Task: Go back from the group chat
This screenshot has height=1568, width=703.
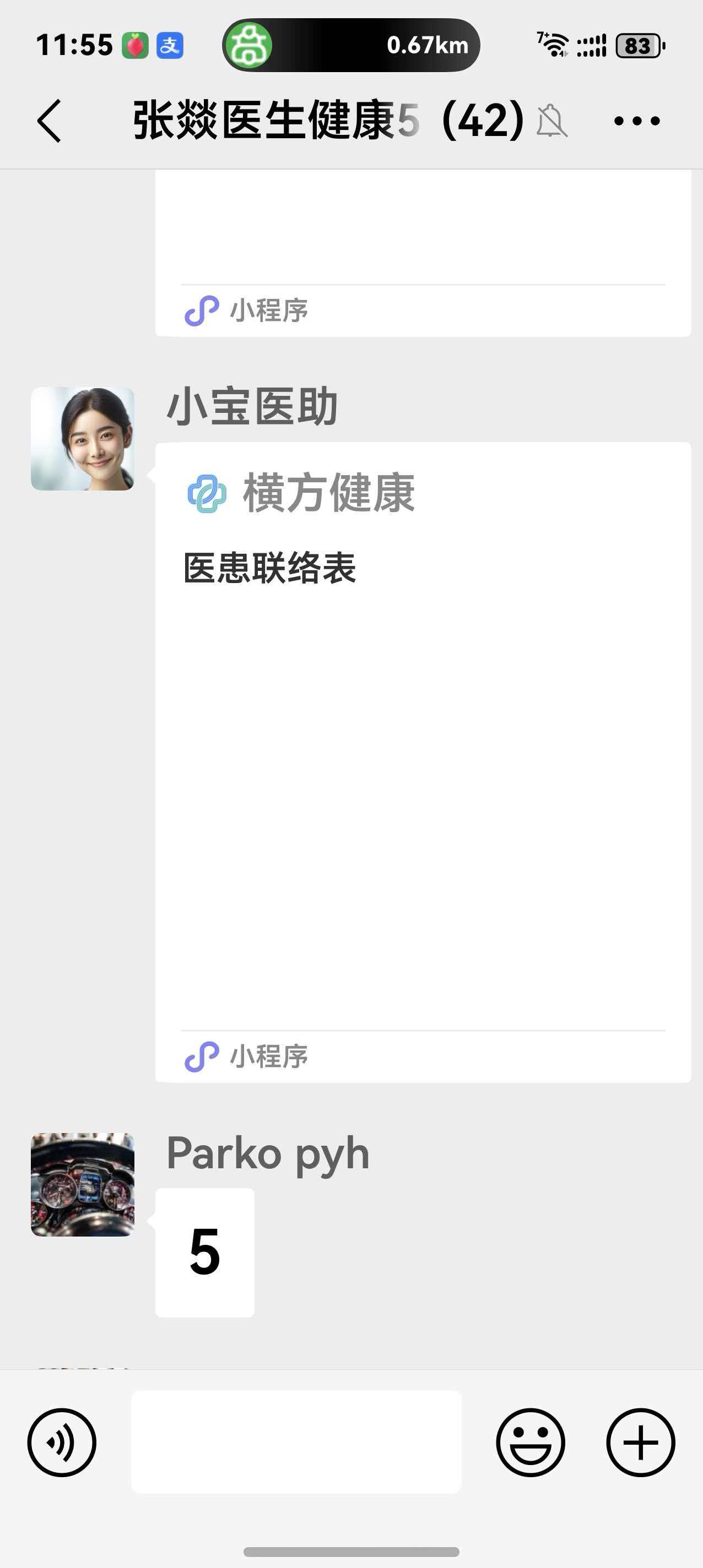Action: (x=50, y=121)
